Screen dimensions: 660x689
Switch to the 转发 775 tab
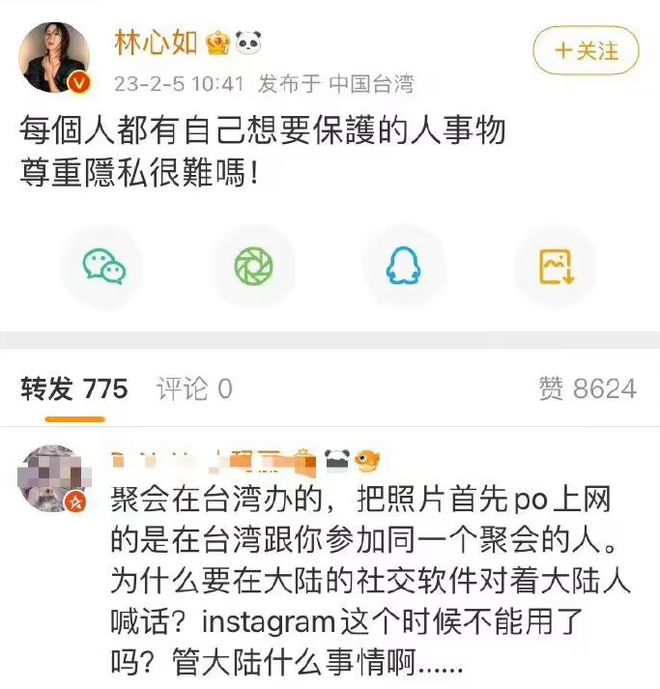coord(75,388)
